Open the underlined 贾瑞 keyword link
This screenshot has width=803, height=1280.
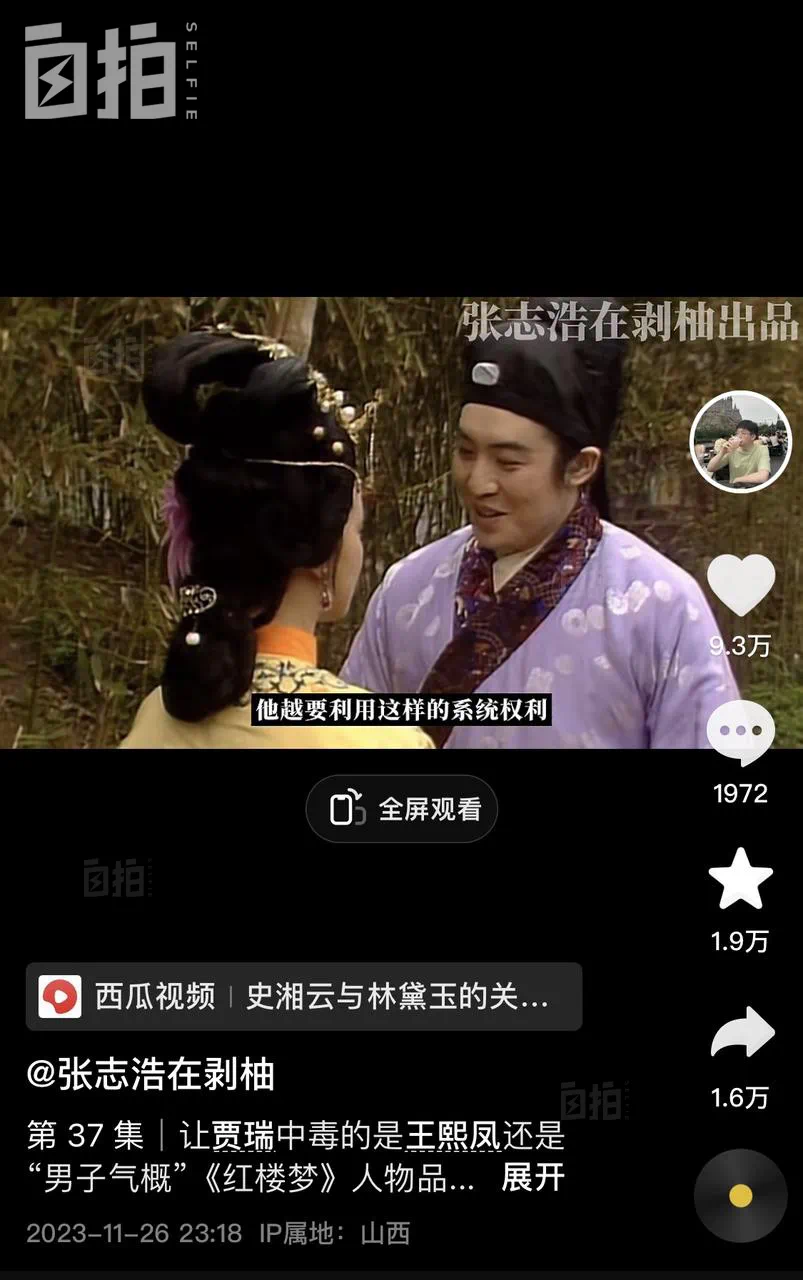pyautogui.click(x=243, y=1136)
